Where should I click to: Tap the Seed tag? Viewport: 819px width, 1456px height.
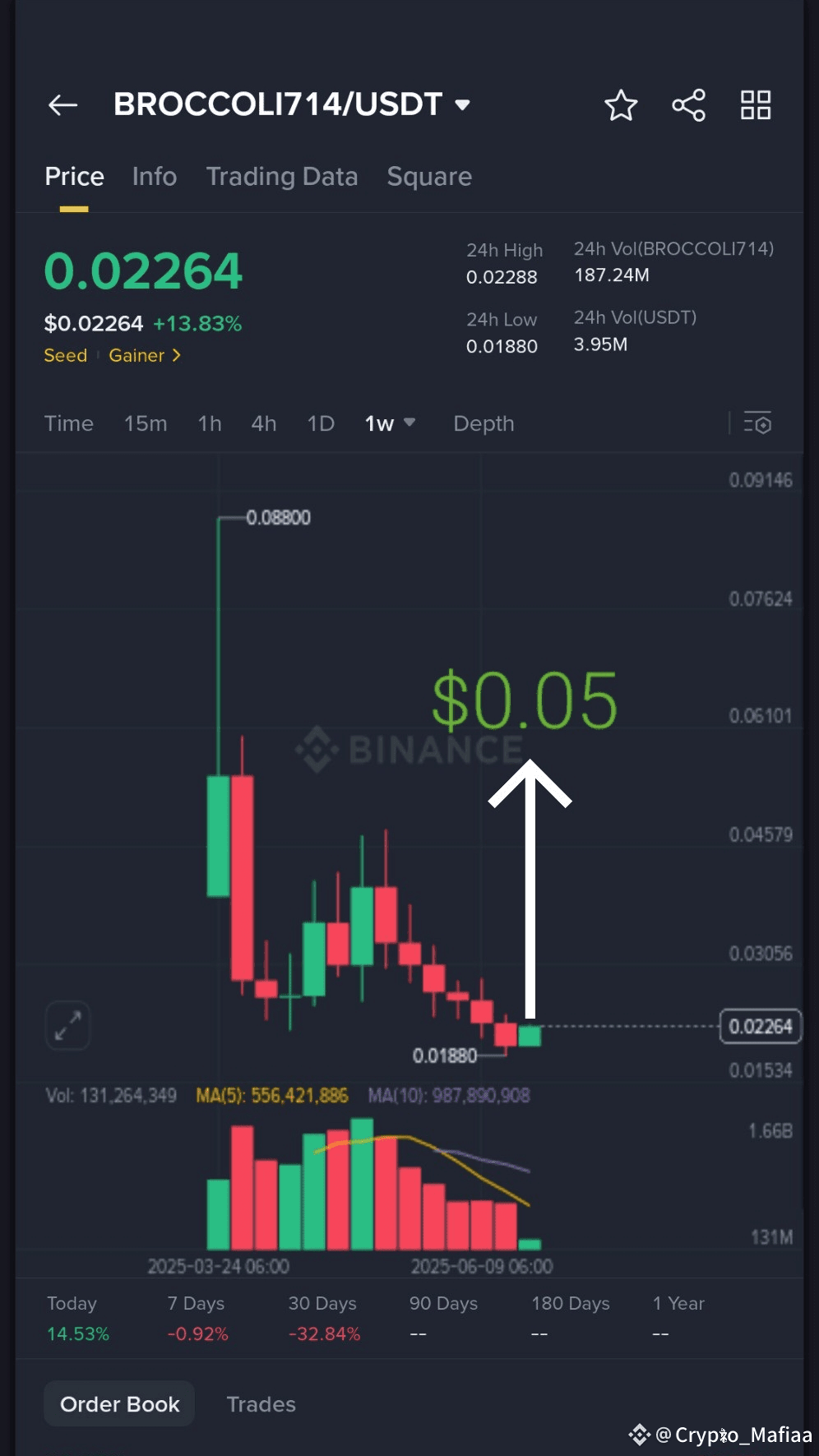[x=66, y=355]
